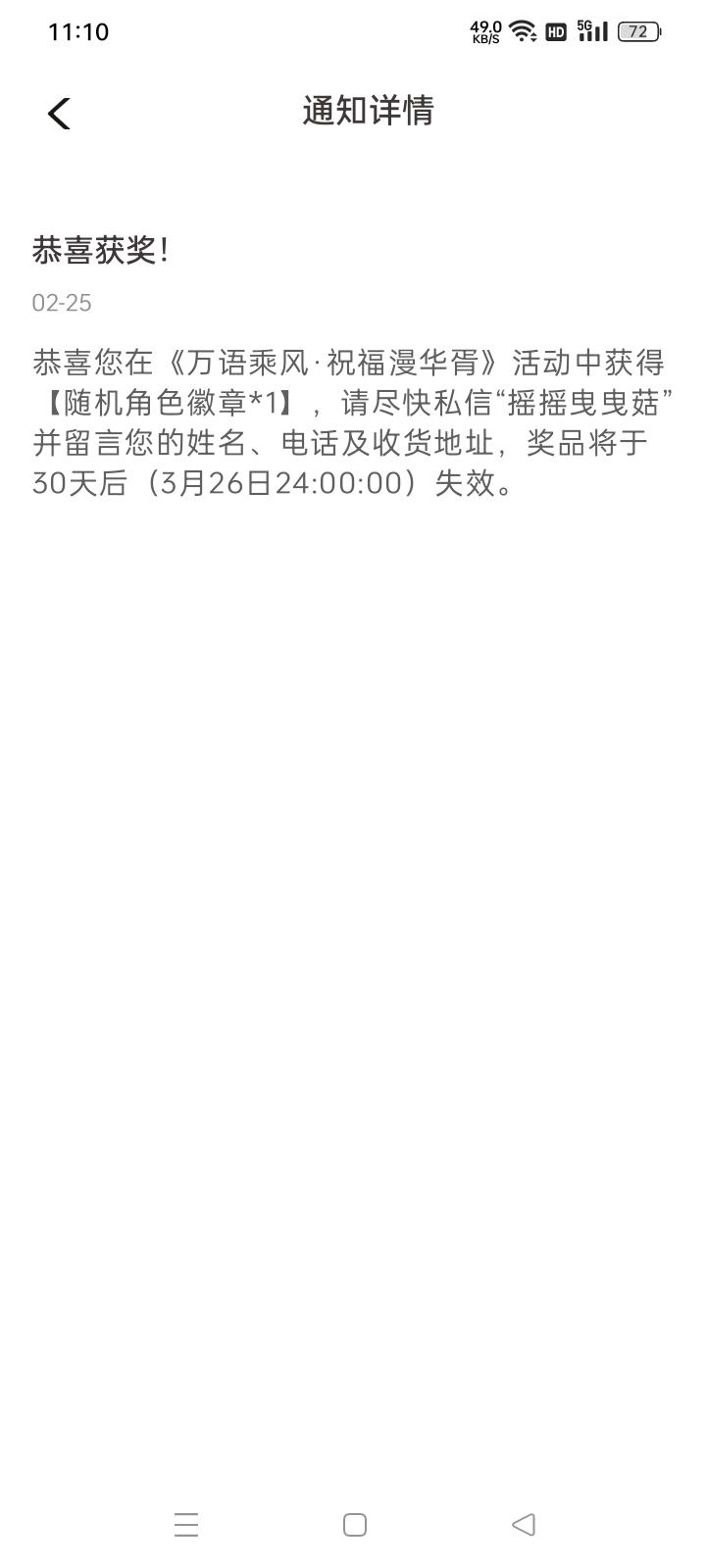Screen dimensions: 706x1568
Task: Tap the system back navigation button
Action: (524, 1524)
